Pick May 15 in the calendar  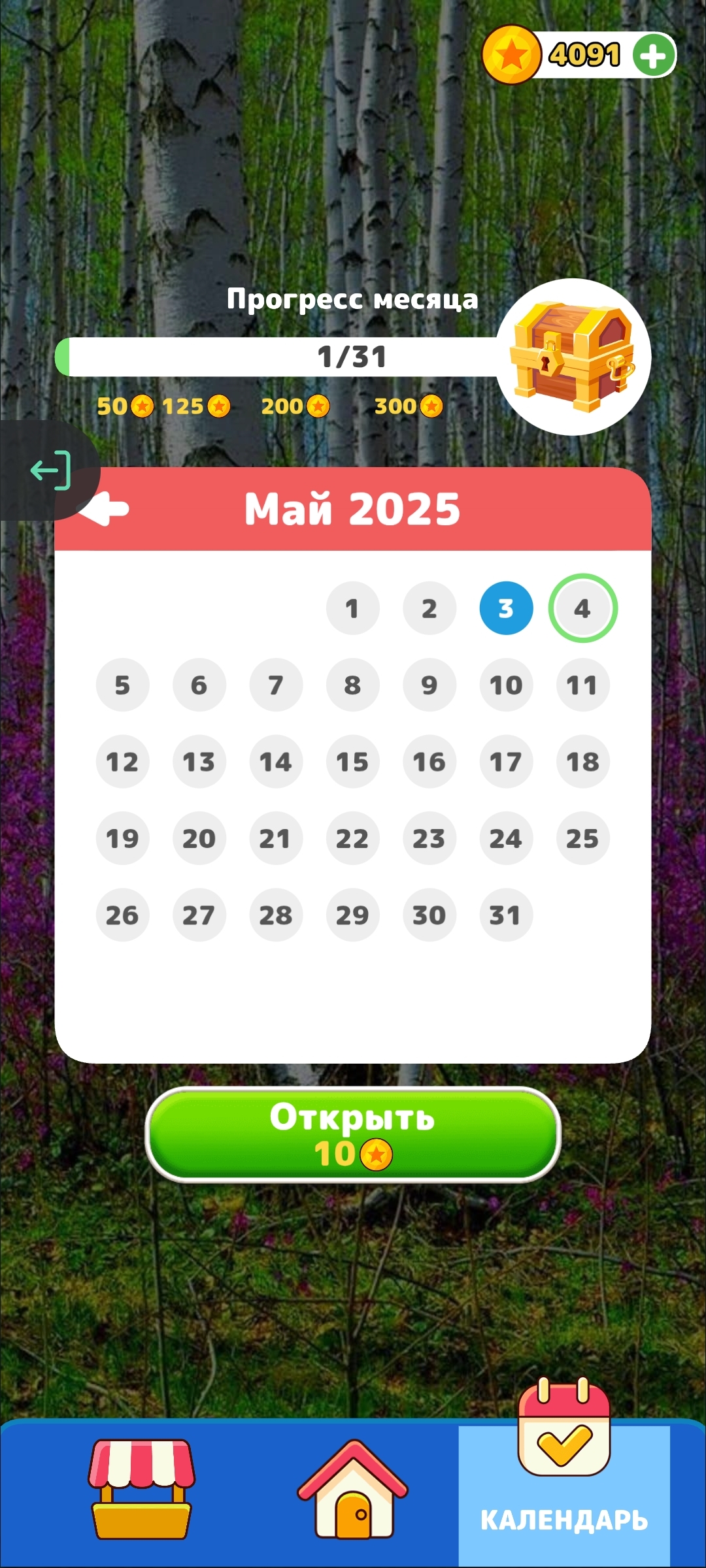(352, 762)
